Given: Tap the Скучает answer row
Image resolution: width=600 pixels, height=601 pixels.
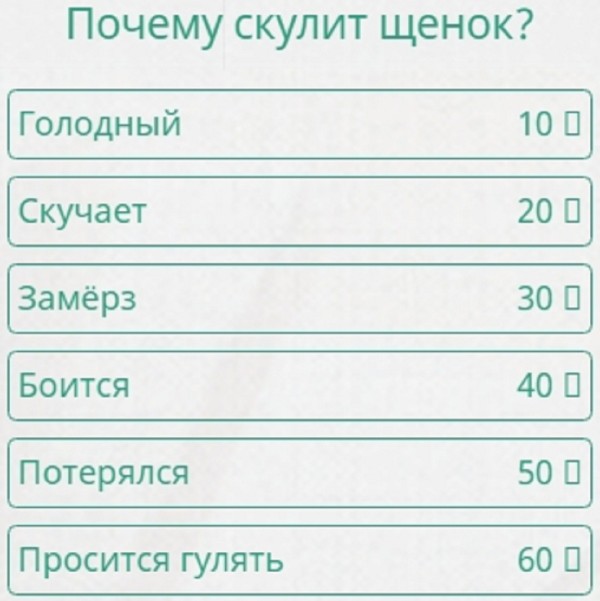Looking at the screenshot, I should click(x=300, y=211).
